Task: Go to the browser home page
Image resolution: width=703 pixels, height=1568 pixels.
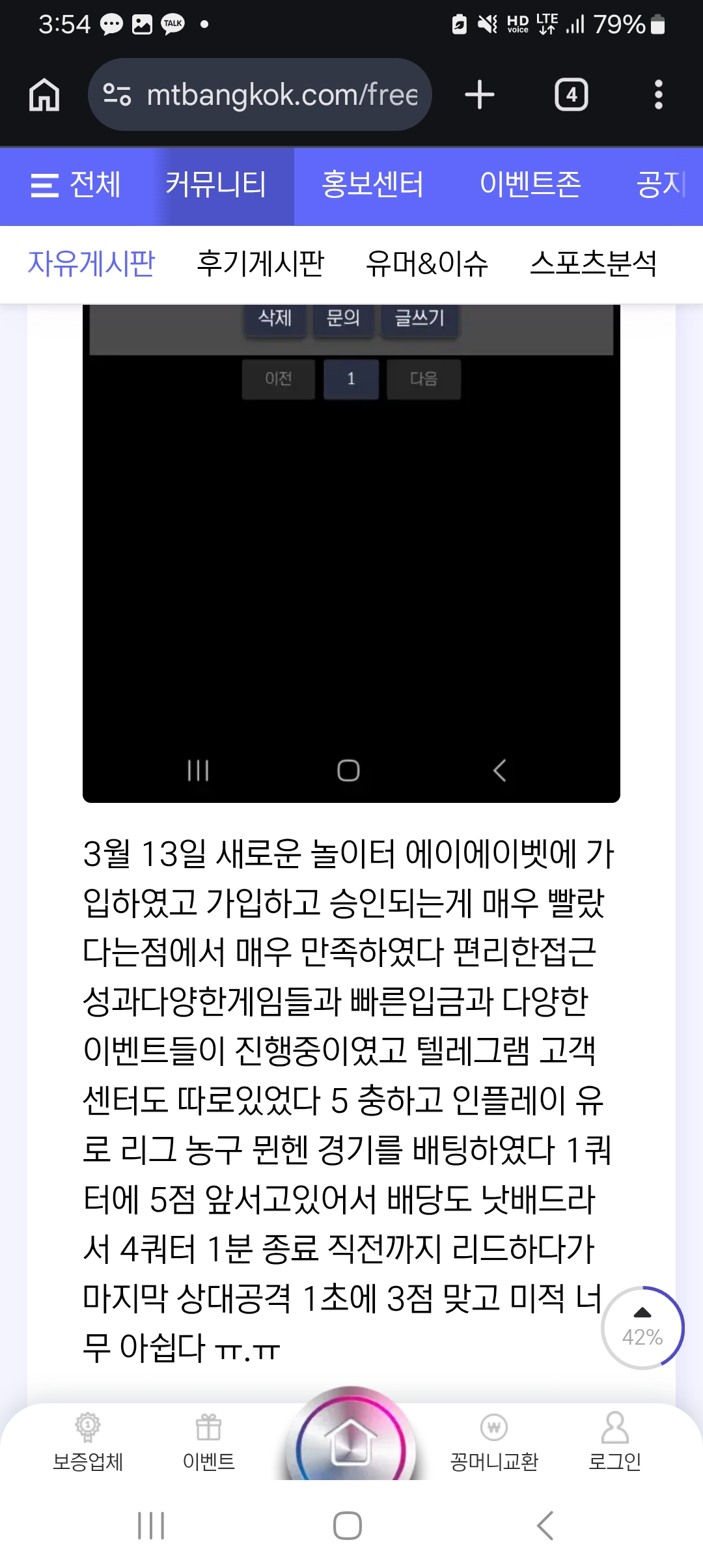Action: point(44,95)
